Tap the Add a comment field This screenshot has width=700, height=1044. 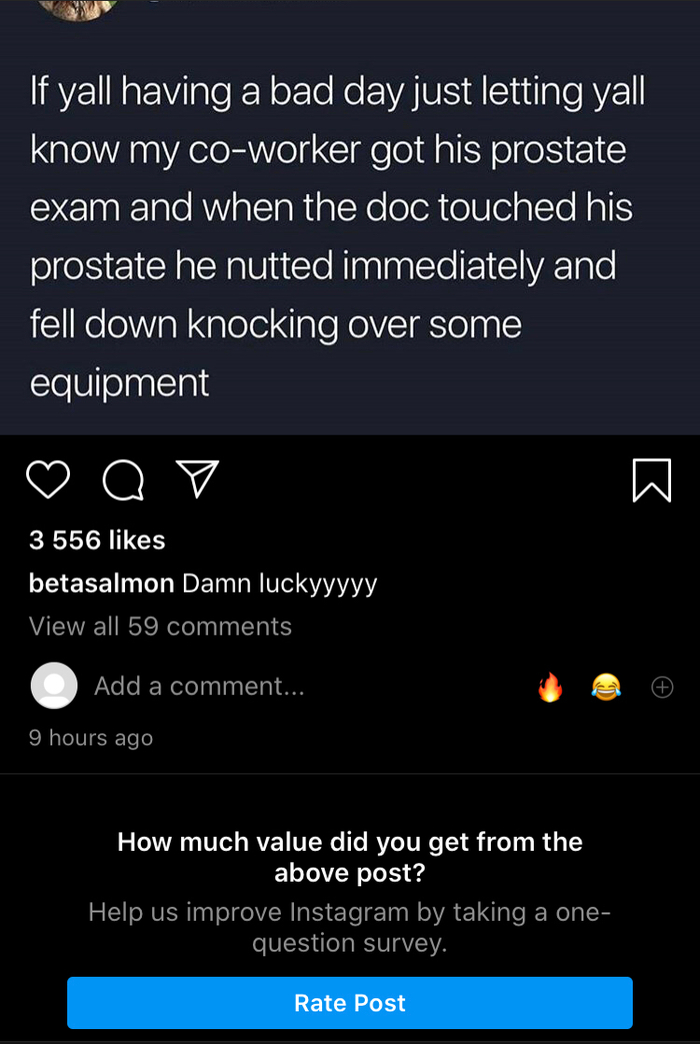click(198, 686)
